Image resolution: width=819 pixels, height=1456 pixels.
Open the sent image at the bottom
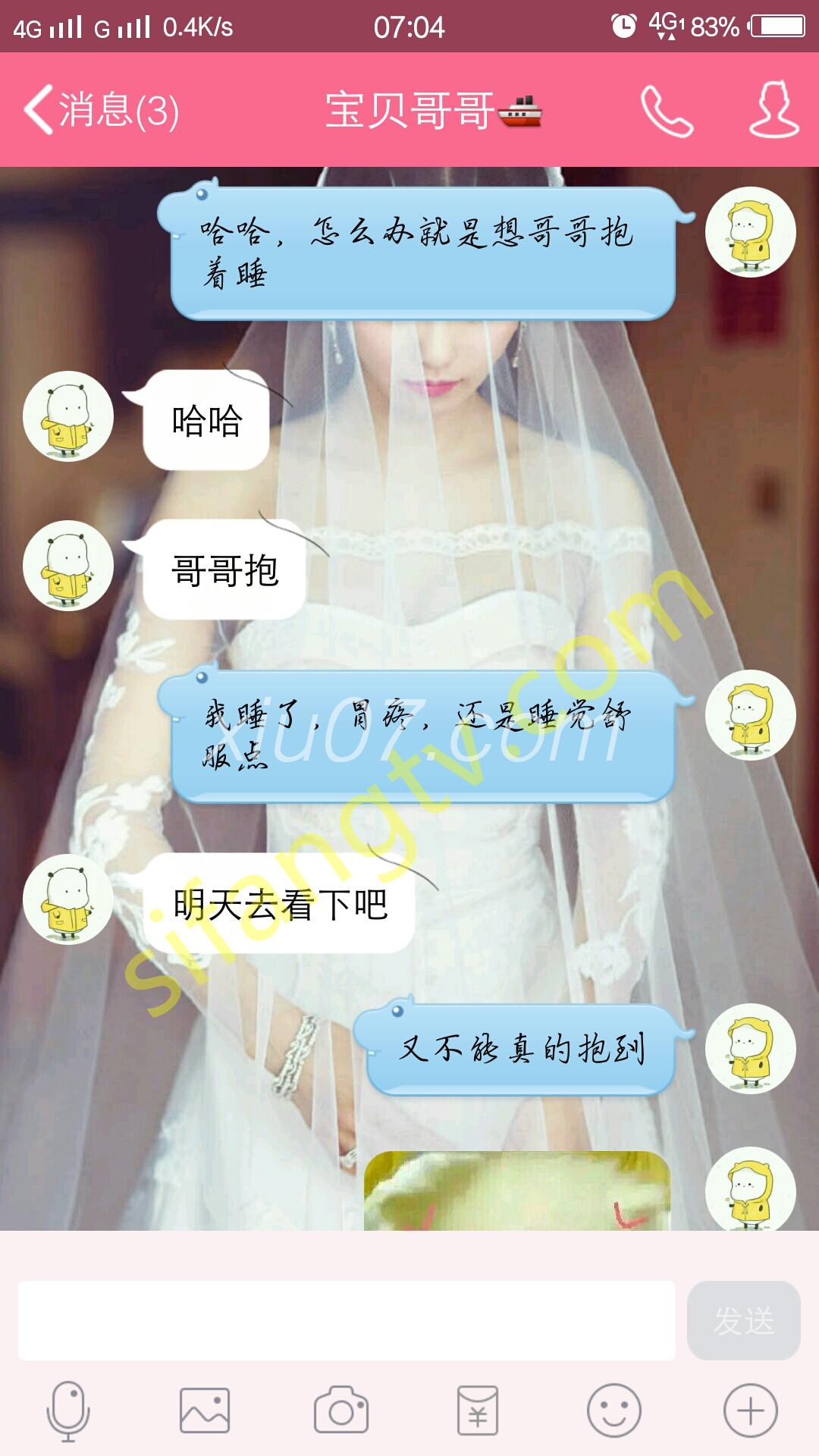[x=517, y=1191]
